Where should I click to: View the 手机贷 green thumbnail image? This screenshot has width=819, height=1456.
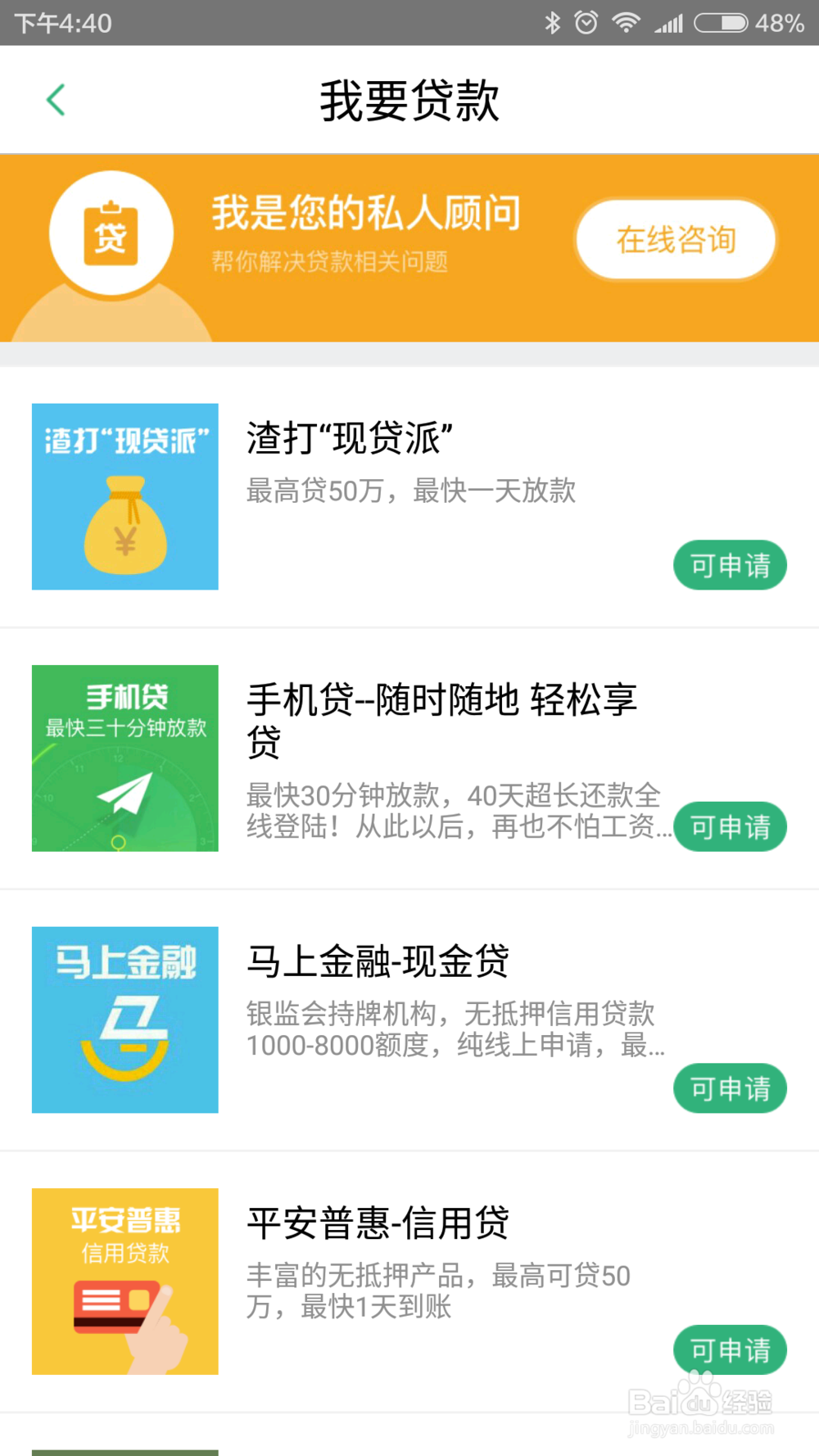click(x=124, y=757)
